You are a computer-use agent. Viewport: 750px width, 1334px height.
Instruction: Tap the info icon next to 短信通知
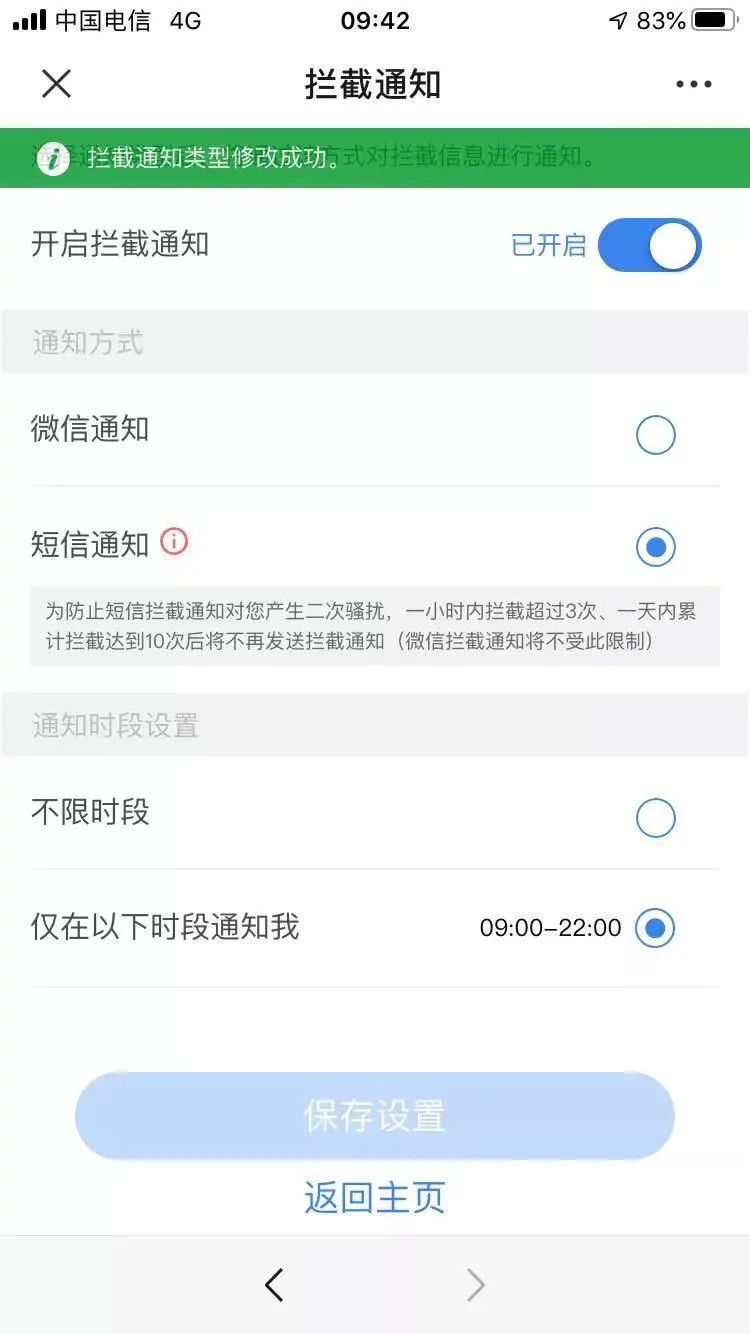(176, 542)
